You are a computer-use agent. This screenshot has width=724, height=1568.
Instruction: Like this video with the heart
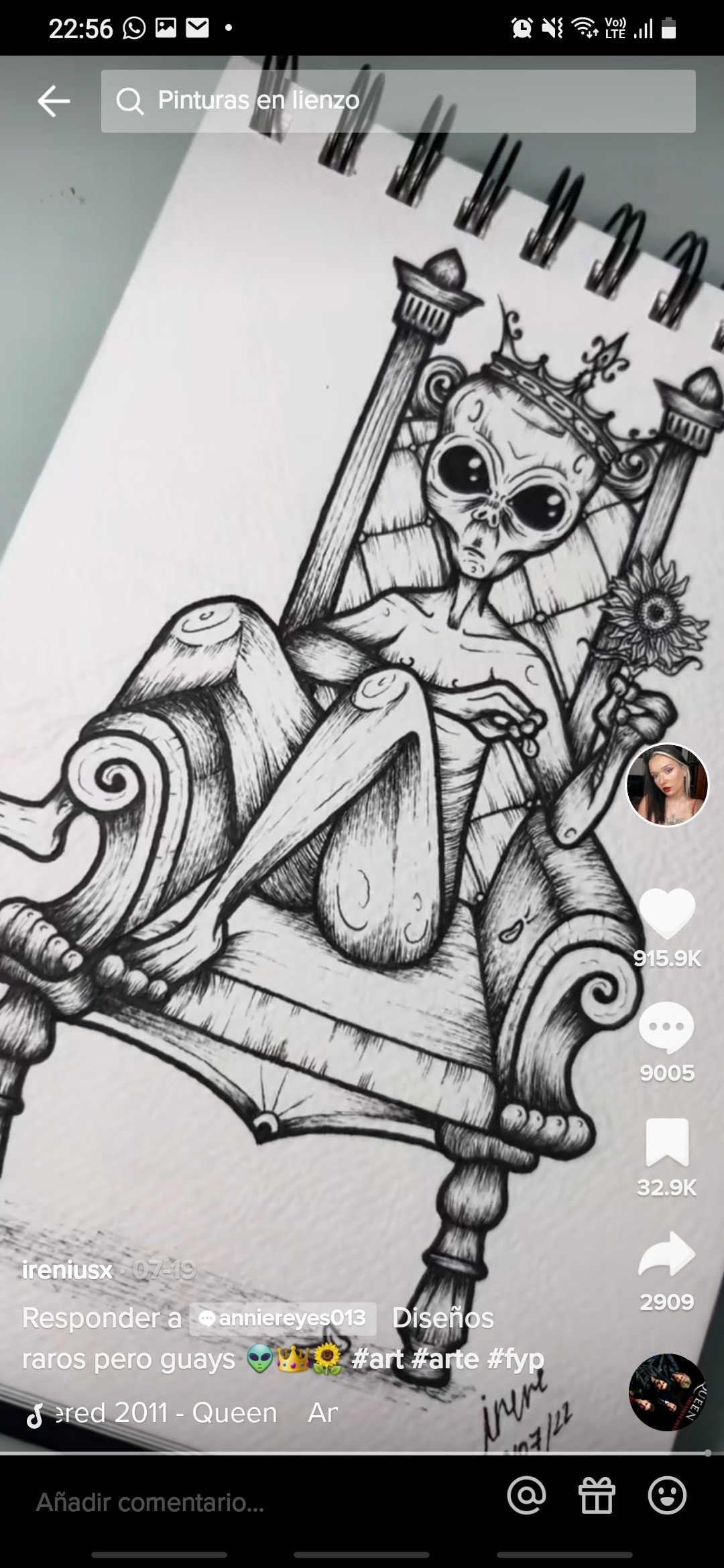(666, 913)
